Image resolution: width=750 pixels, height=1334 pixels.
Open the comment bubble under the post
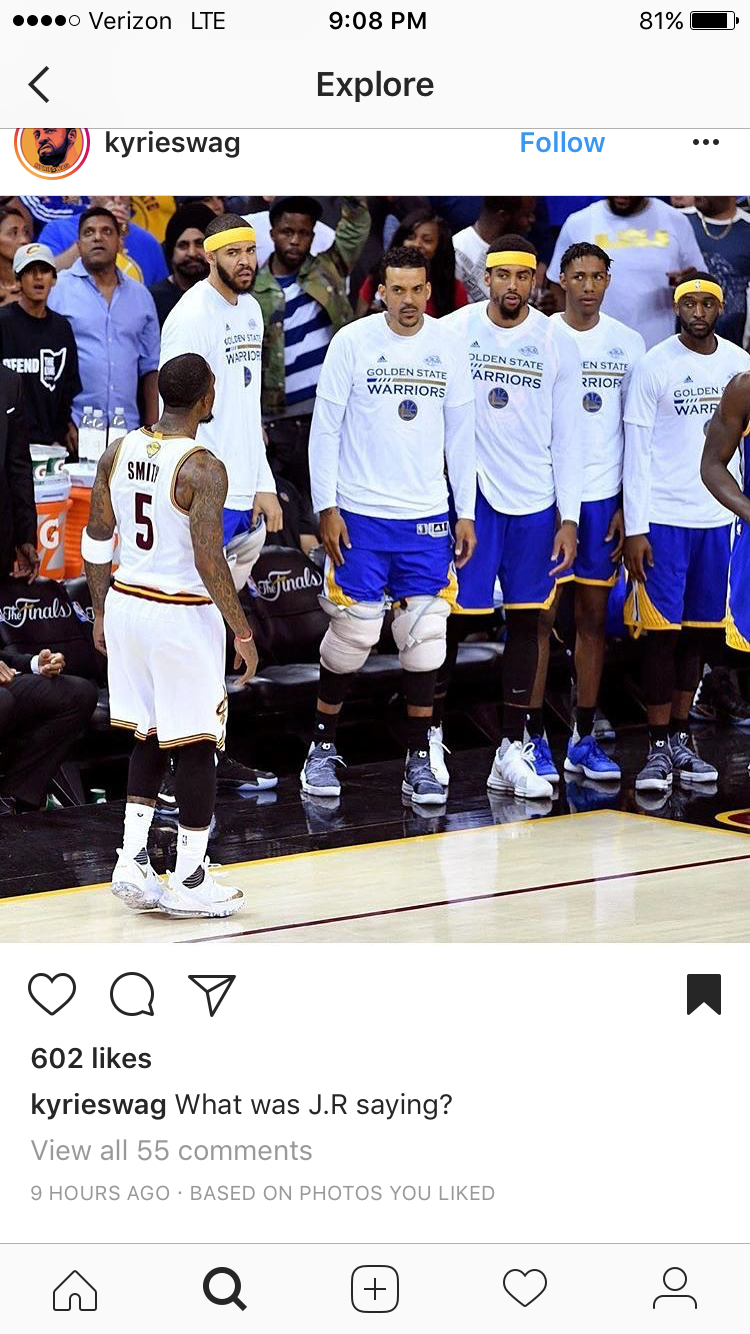(132, 994)
